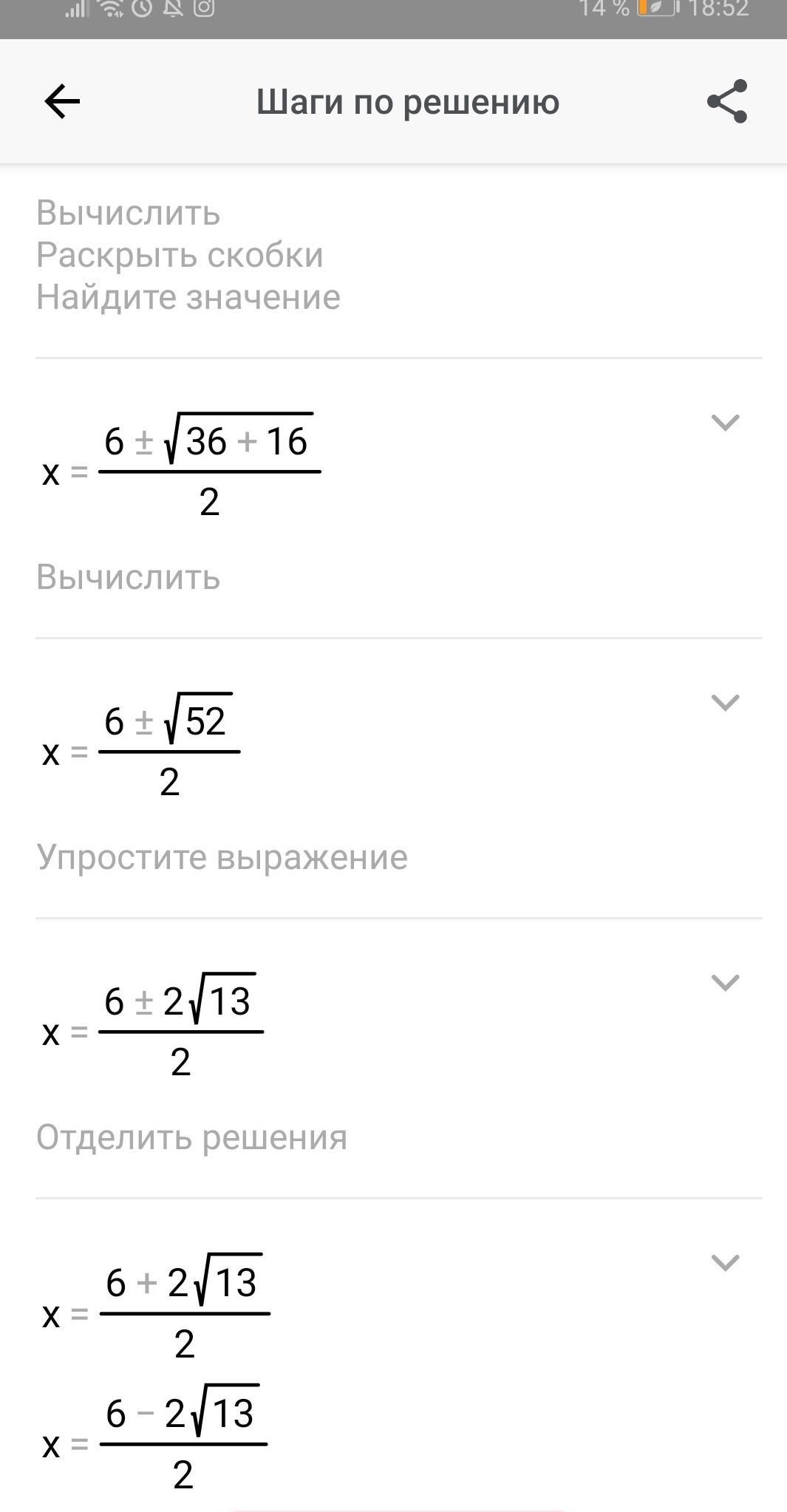Expand the step with √(36 + 16)
This screenshot has width=787, height=1512.
click(x=725, y=423)
